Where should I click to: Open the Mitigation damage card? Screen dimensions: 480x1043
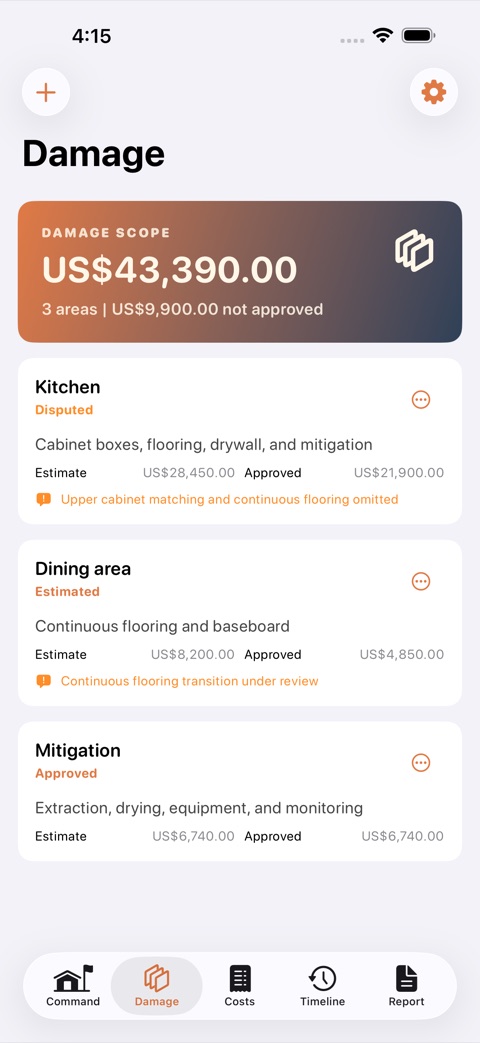[x=239, y=792]
